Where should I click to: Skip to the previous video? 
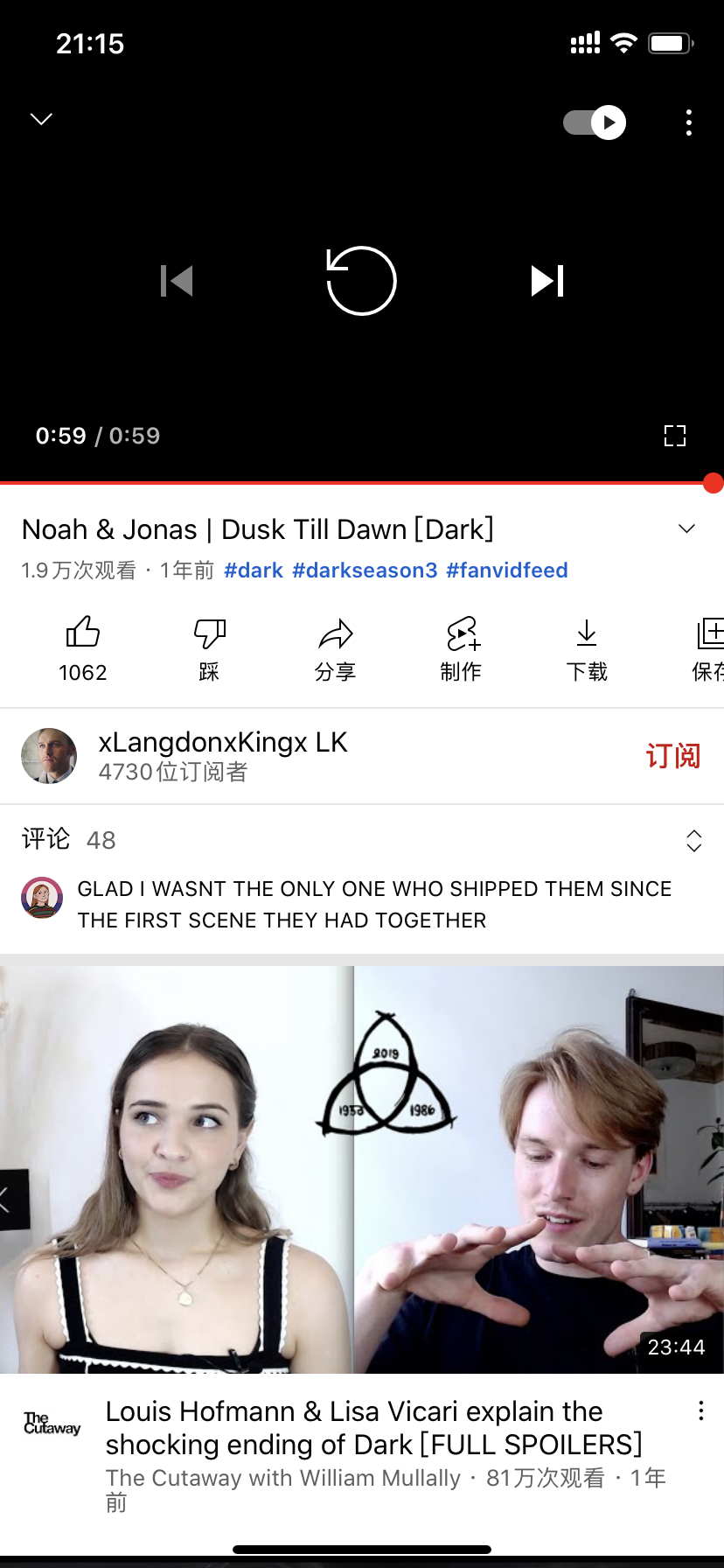(x=177, y=281)
